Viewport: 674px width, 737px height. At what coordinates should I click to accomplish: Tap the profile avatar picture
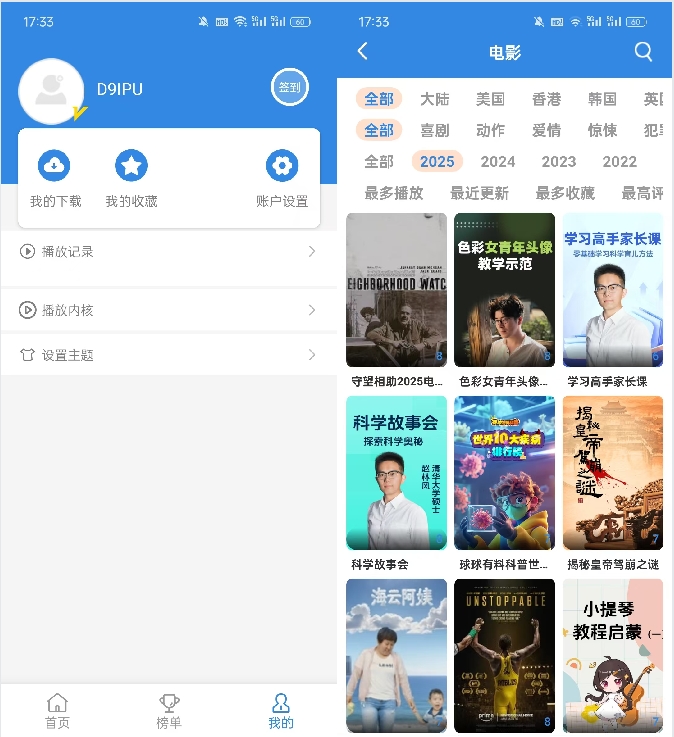pyautogui.click(x=50, y=91)
